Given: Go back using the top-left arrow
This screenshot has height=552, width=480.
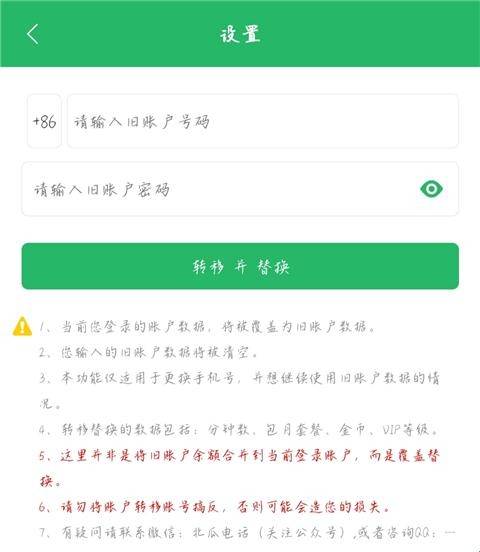Looking at the screenshot, I should [32, 34].
